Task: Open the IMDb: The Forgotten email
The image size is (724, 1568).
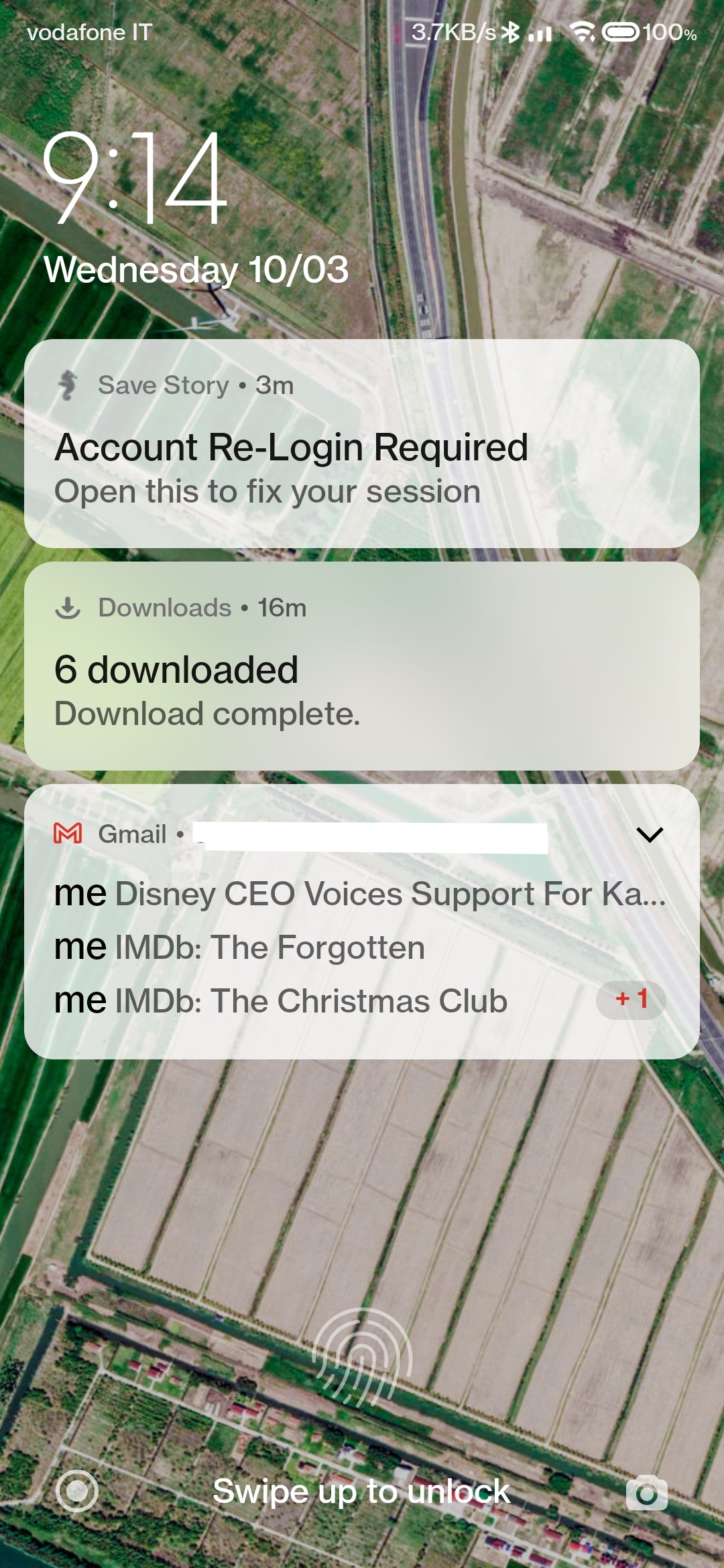Action: (x=239, y=947)
